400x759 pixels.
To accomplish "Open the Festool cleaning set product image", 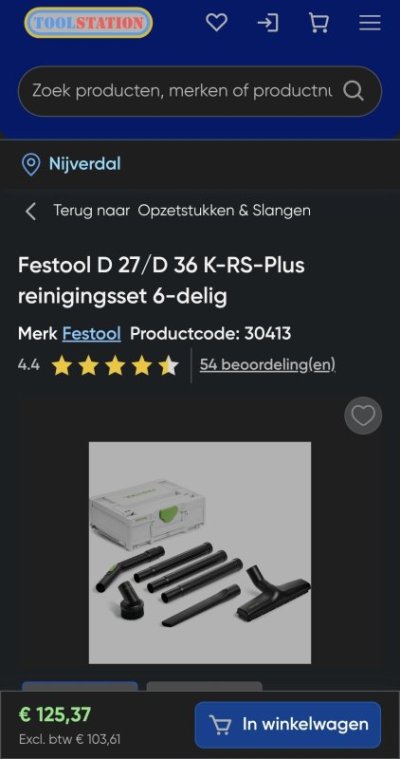I will (200, 552).
